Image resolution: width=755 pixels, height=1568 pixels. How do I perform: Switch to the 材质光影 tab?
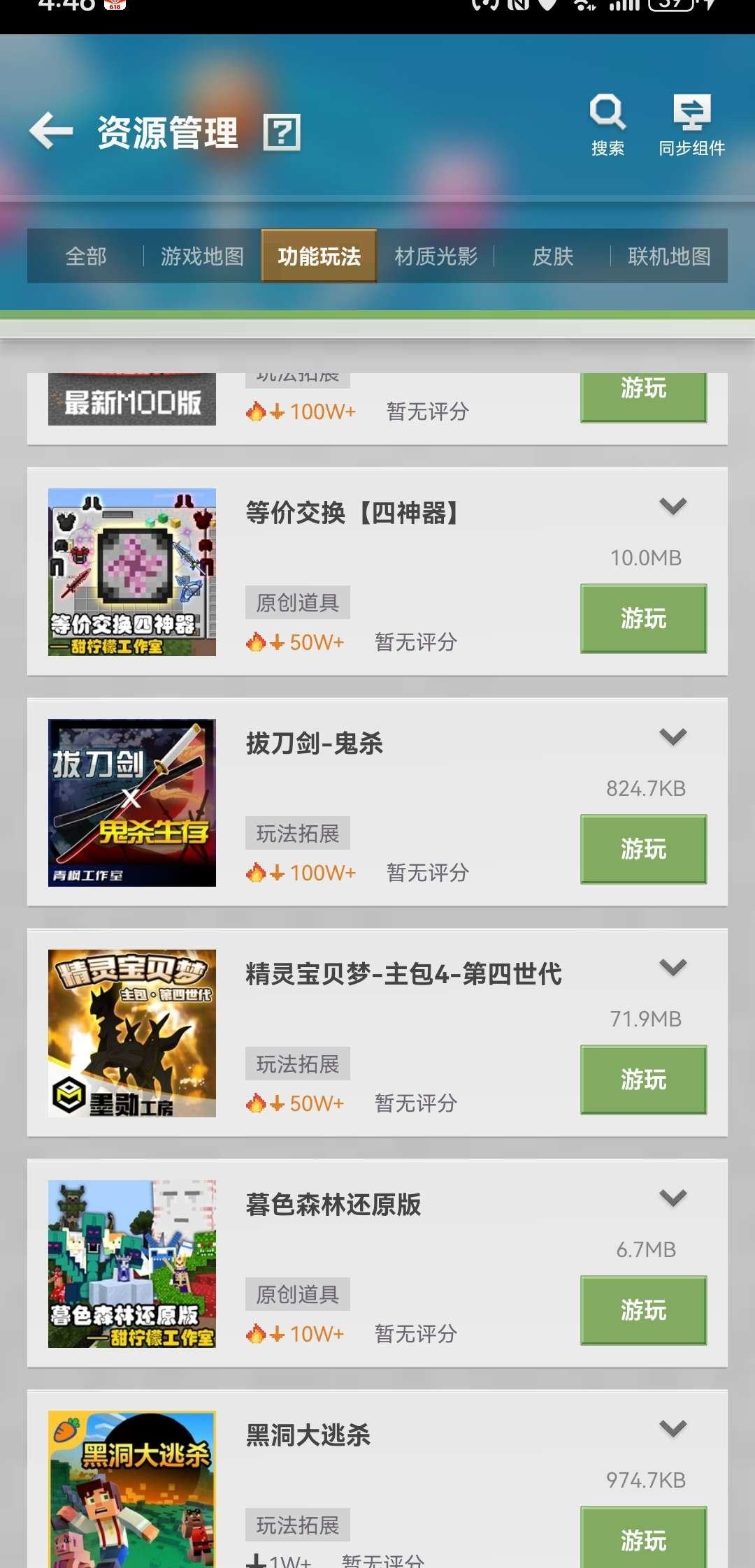click(x=436, y=257)
